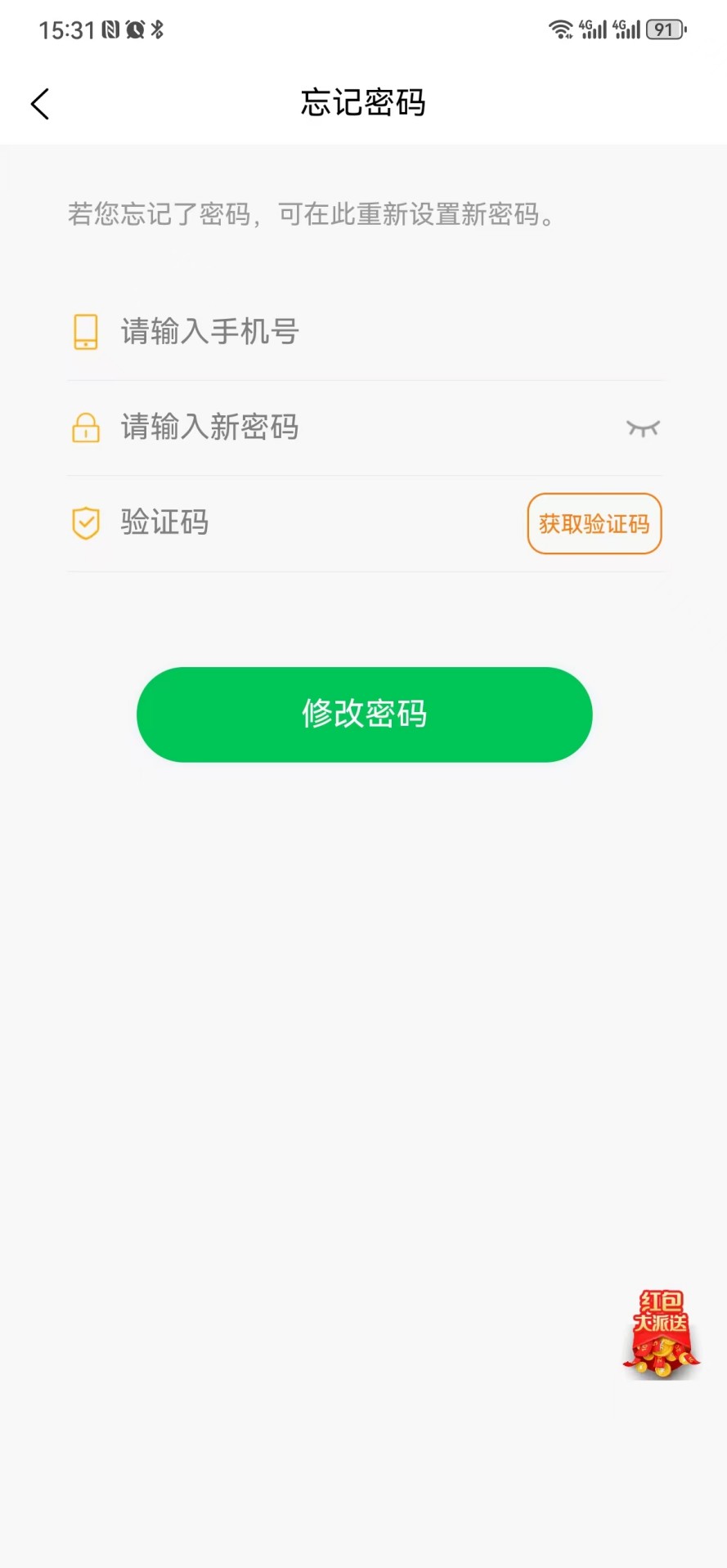Click the Bluetooth icon in the status bar
The image size is (727, 1568).
pos(156,29)
